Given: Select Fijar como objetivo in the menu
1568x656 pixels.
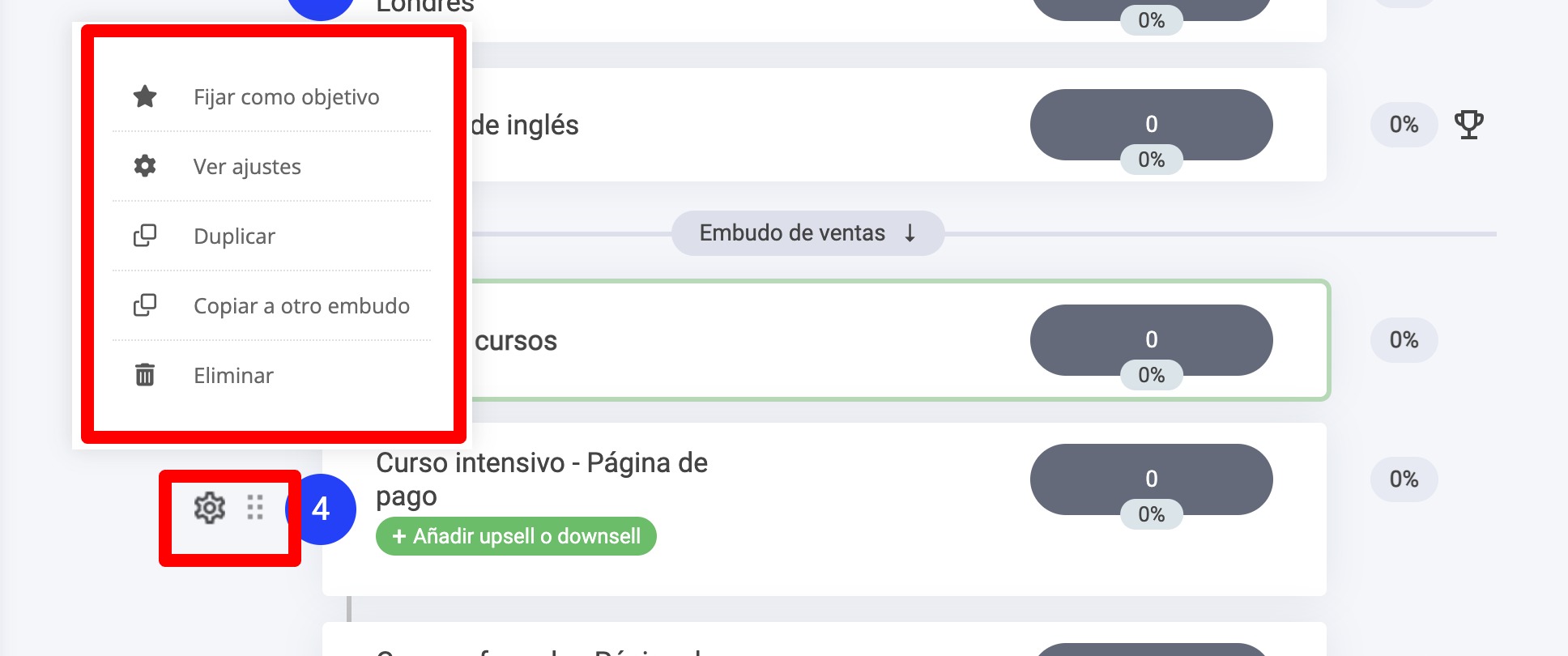Looking at the screenshot, I should click(x=286, y=97).
